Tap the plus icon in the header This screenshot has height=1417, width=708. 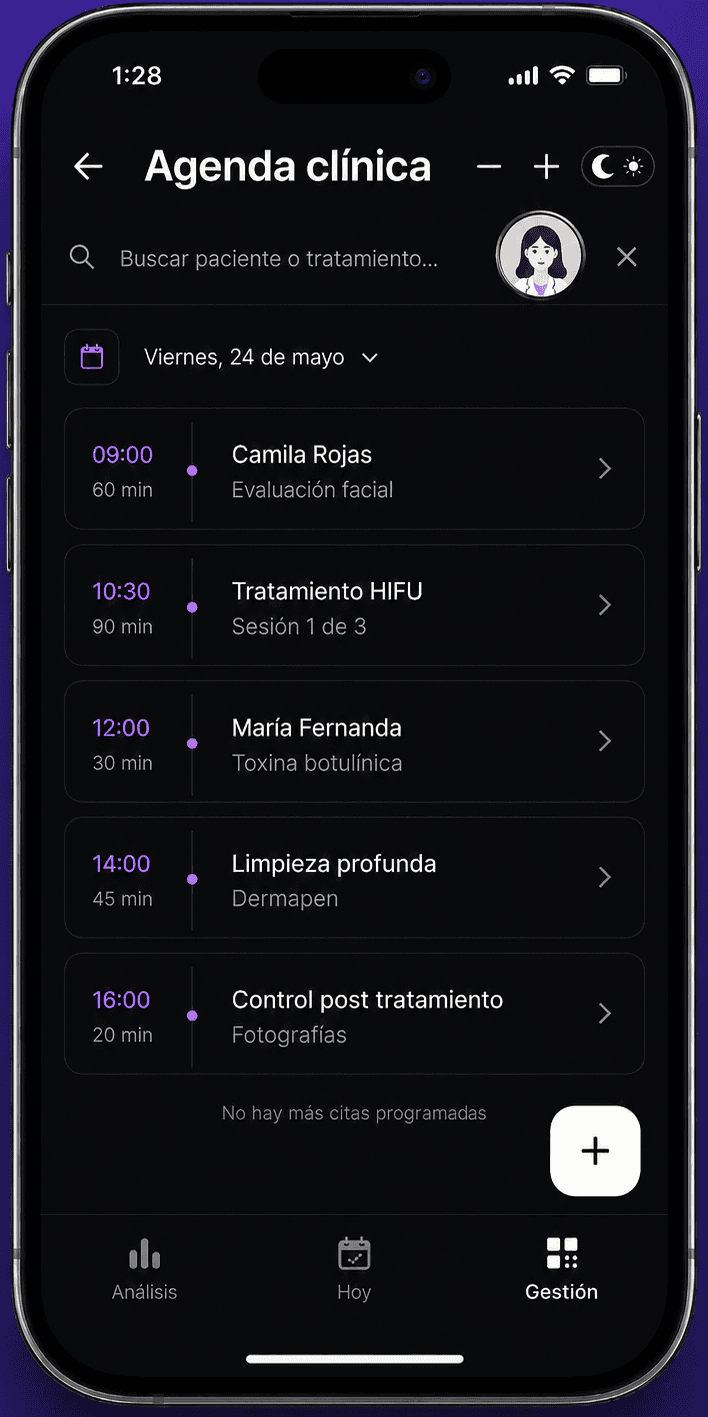[x=546, y=167]
